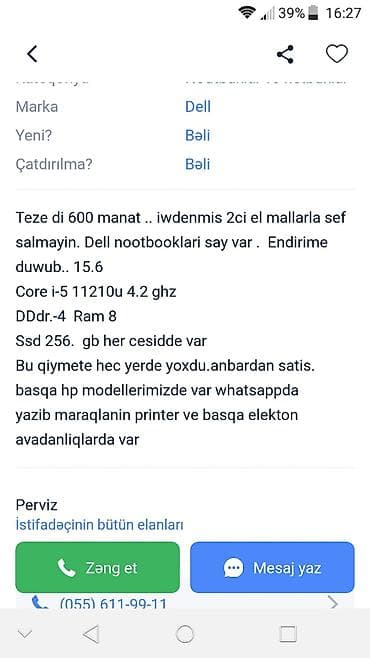Send a message with Mesaj yaz

272,567
